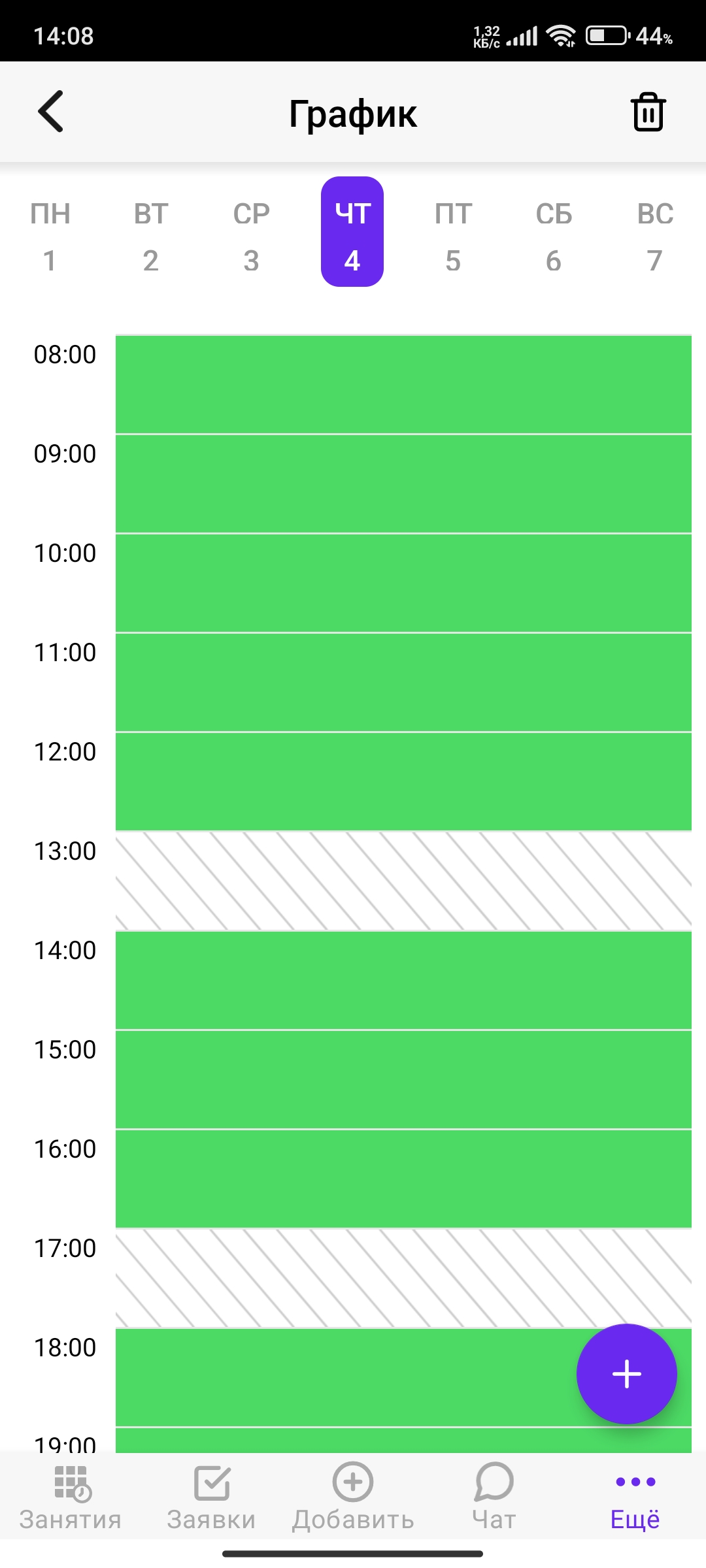Select Saturday (СБ 6)
The image size is (706, 1568).
pos(554,236)
